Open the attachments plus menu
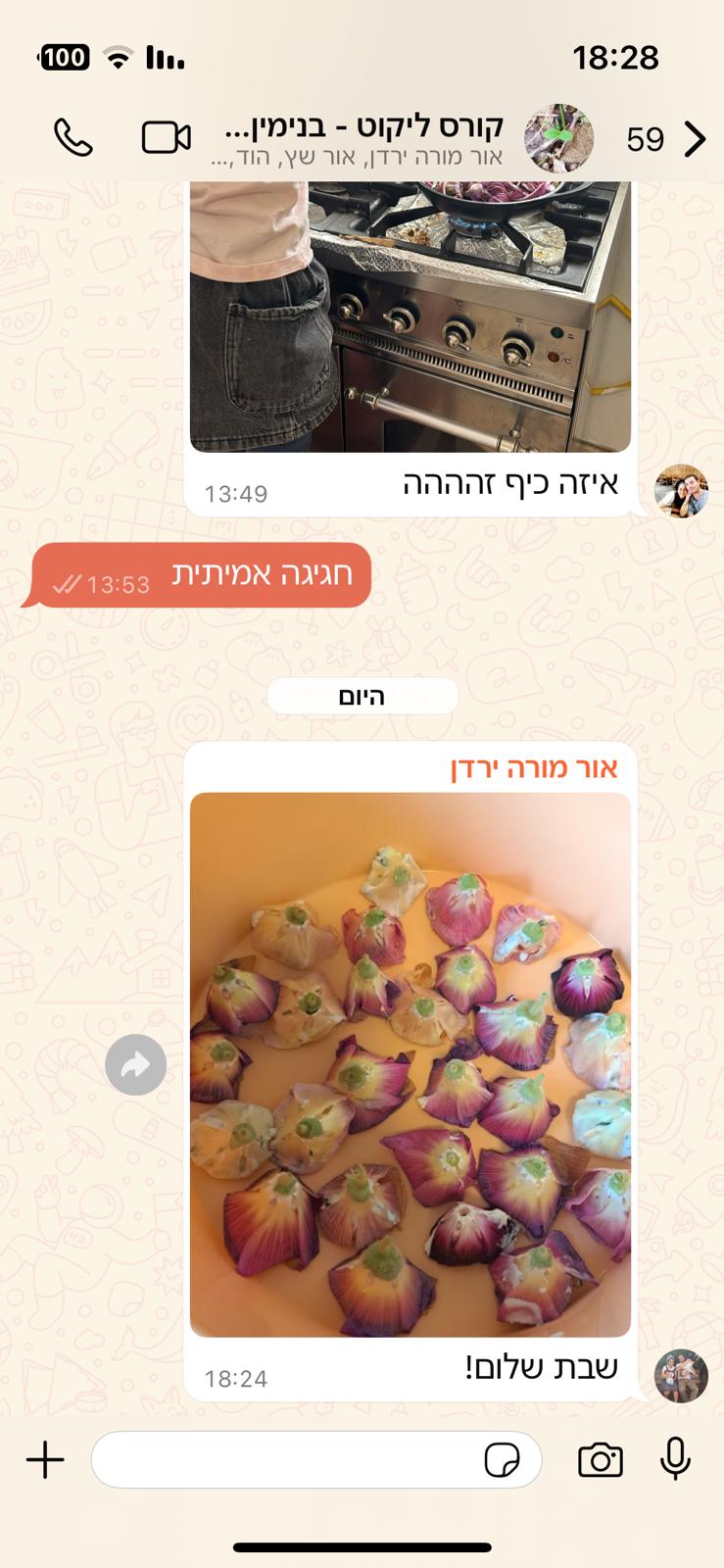 click(45, 1460)
